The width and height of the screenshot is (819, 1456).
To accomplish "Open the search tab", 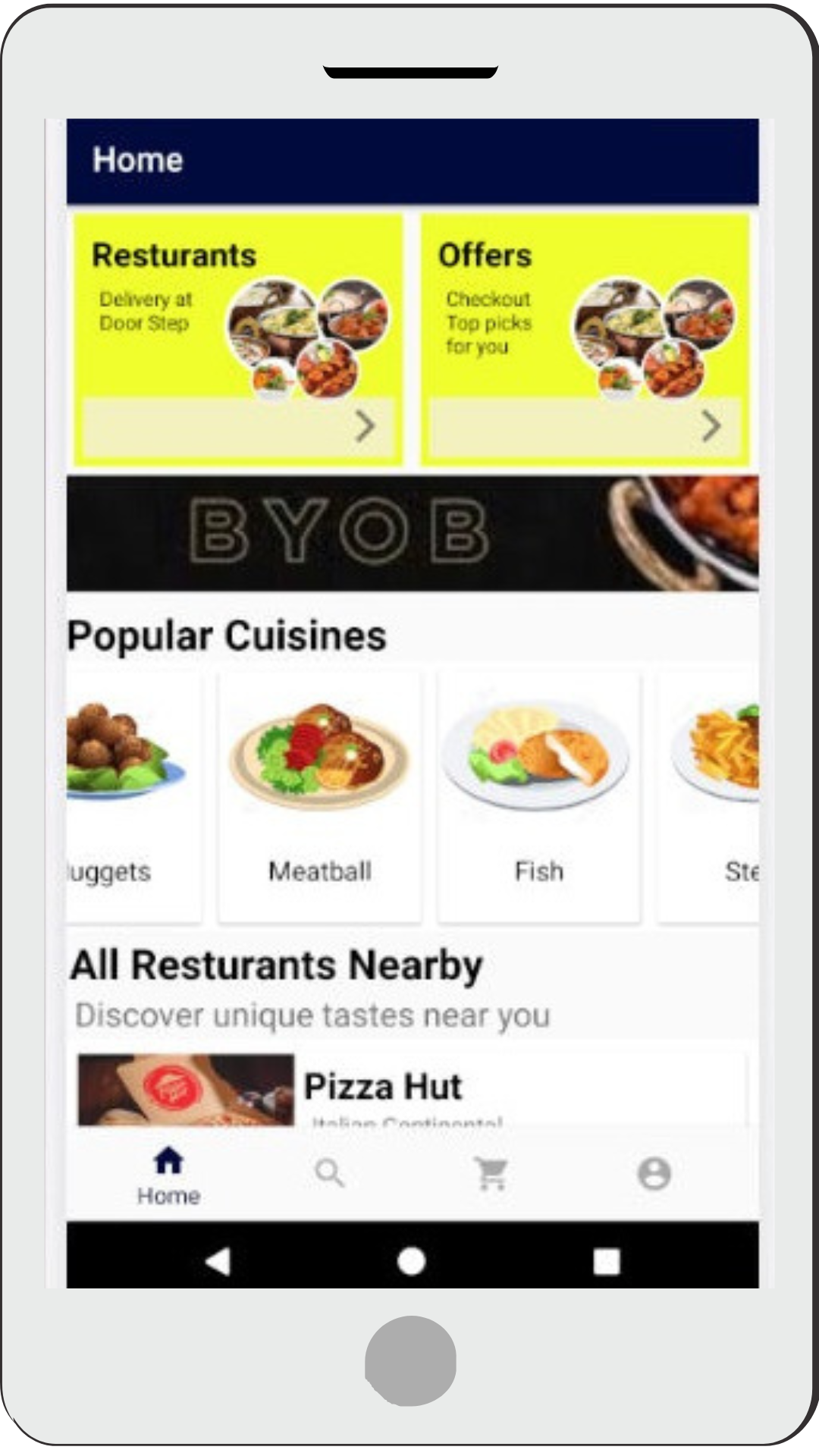I will pyautogui.click(x=330, y=1174).
